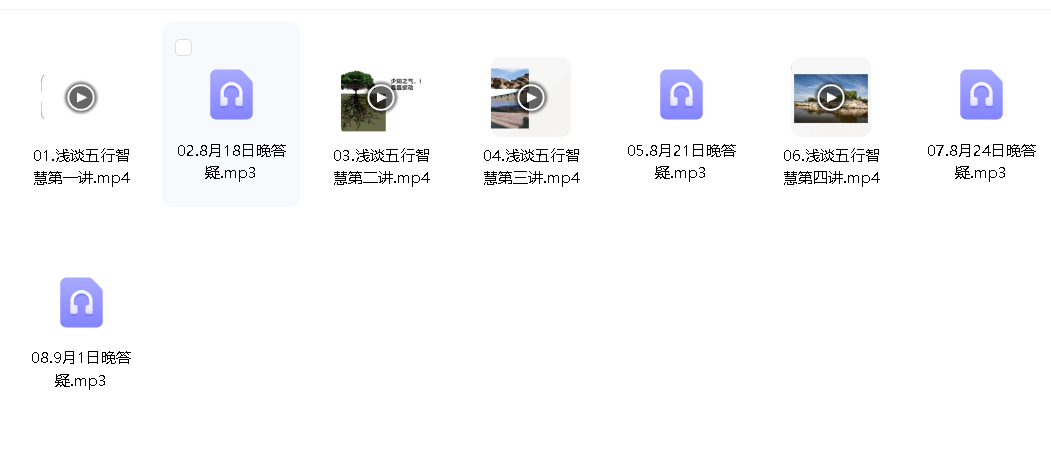This screenshot has height=458, width=1051.
Task: Open audio file 07.8月24日晚答疑.mp3
Action: [981, 95]
